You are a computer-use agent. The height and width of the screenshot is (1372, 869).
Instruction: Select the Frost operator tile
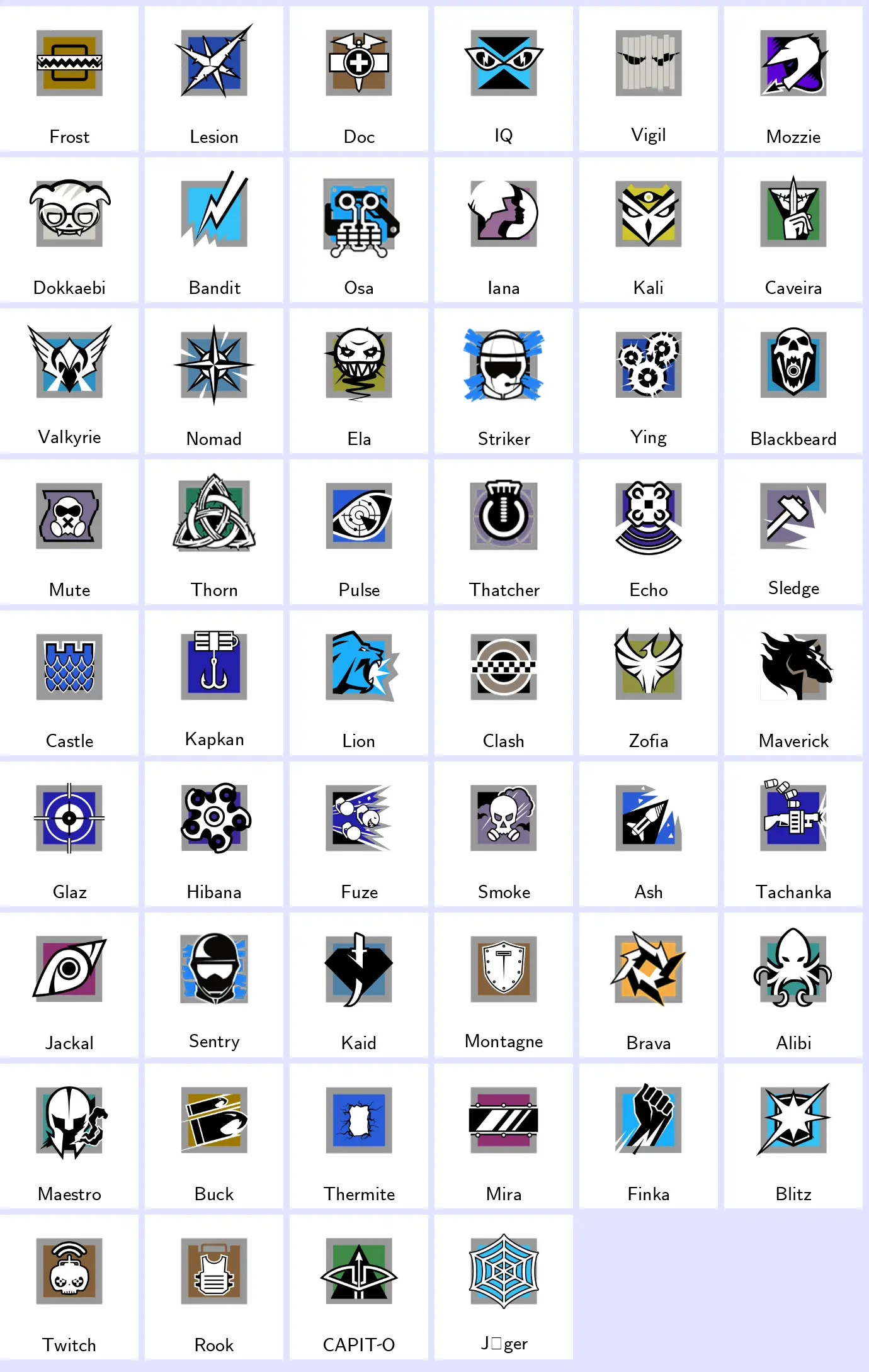[69, 79]
